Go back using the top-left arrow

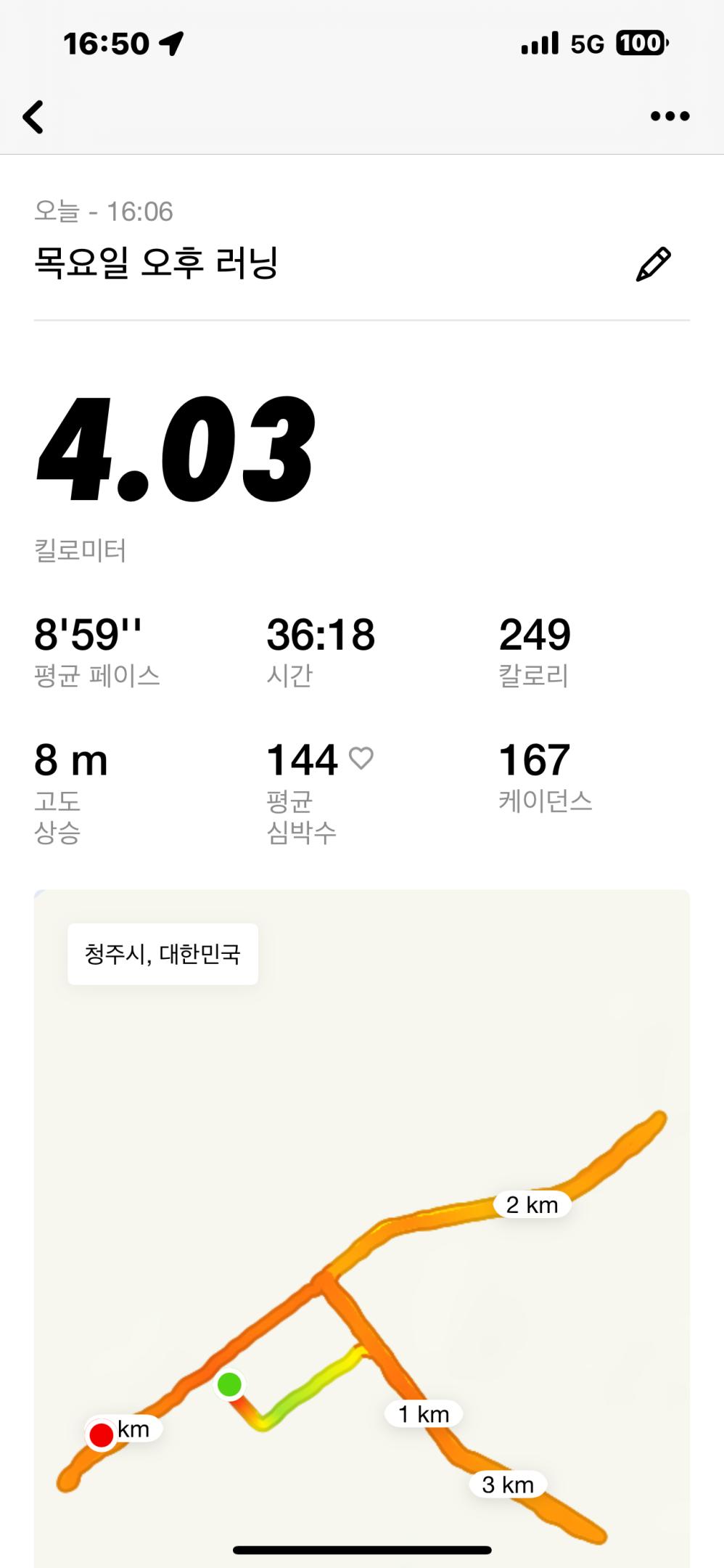pos(33,117)
